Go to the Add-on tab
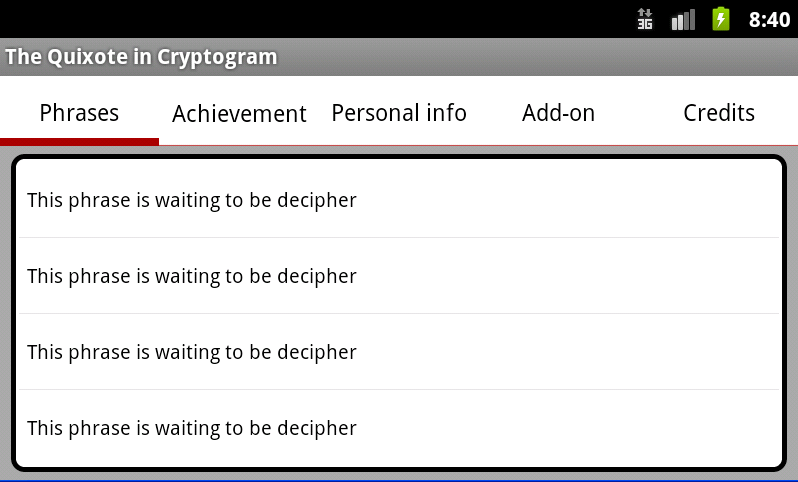The image size is (798, 482). coord(558,113)
